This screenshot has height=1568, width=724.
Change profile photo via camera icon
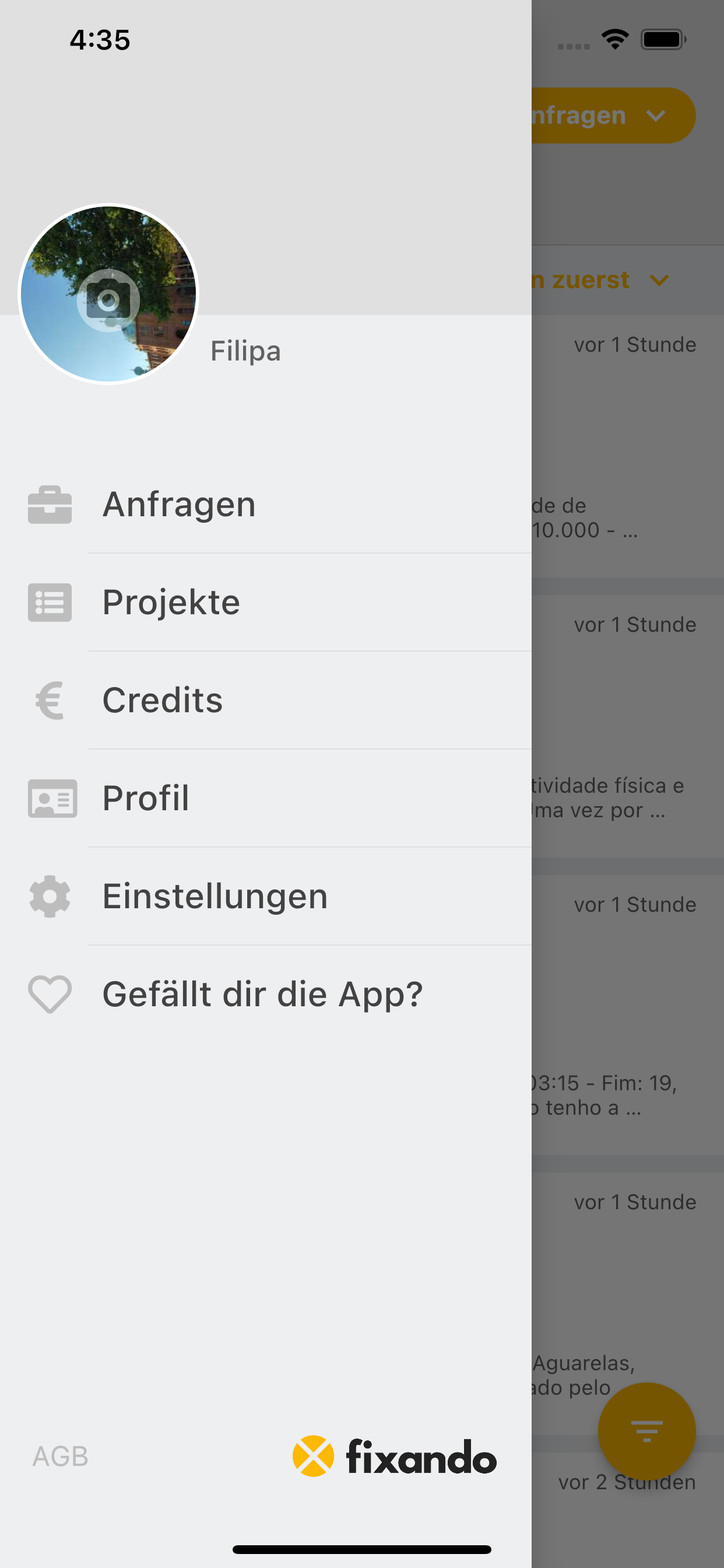(108, 300)
